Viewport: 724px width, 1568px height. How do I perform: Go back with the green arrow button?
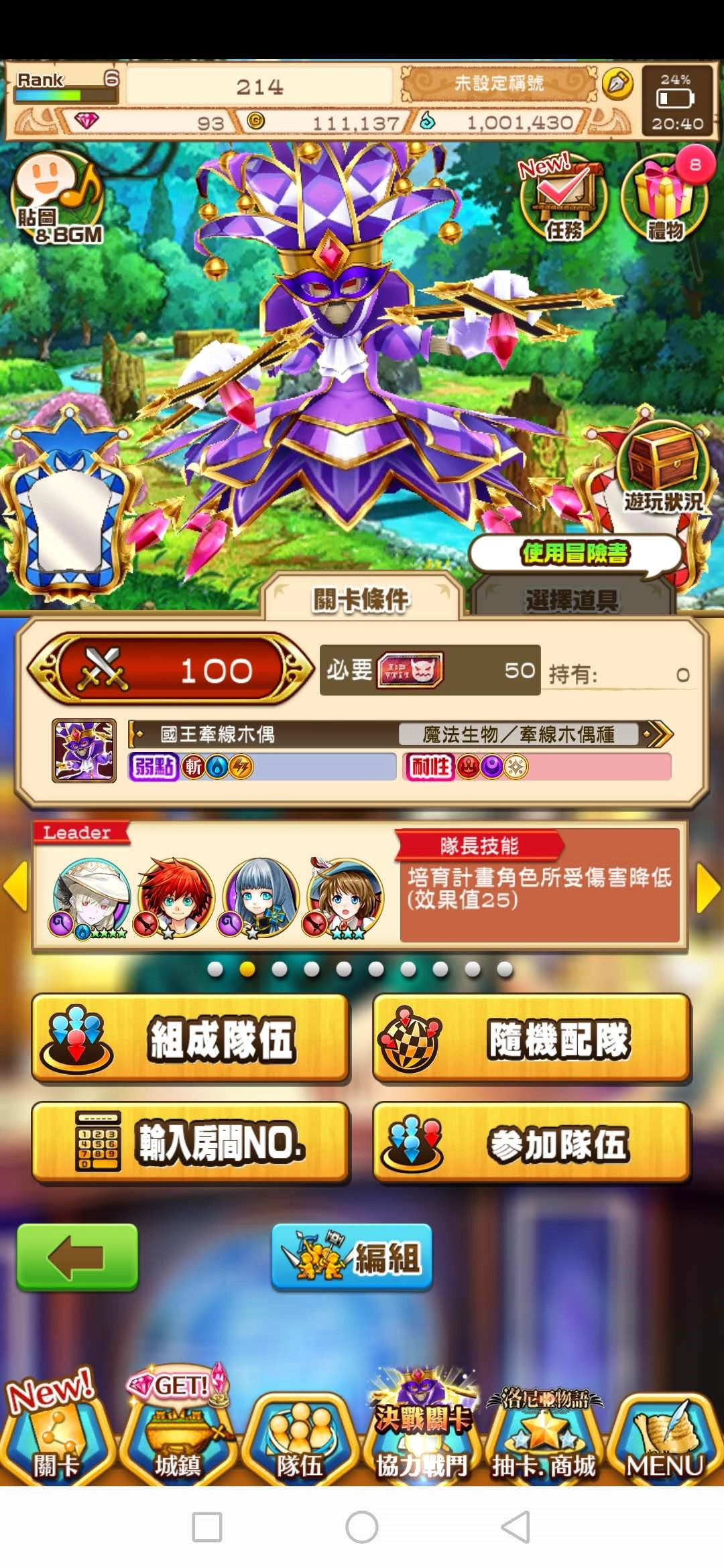click(x=77, y=1257)
